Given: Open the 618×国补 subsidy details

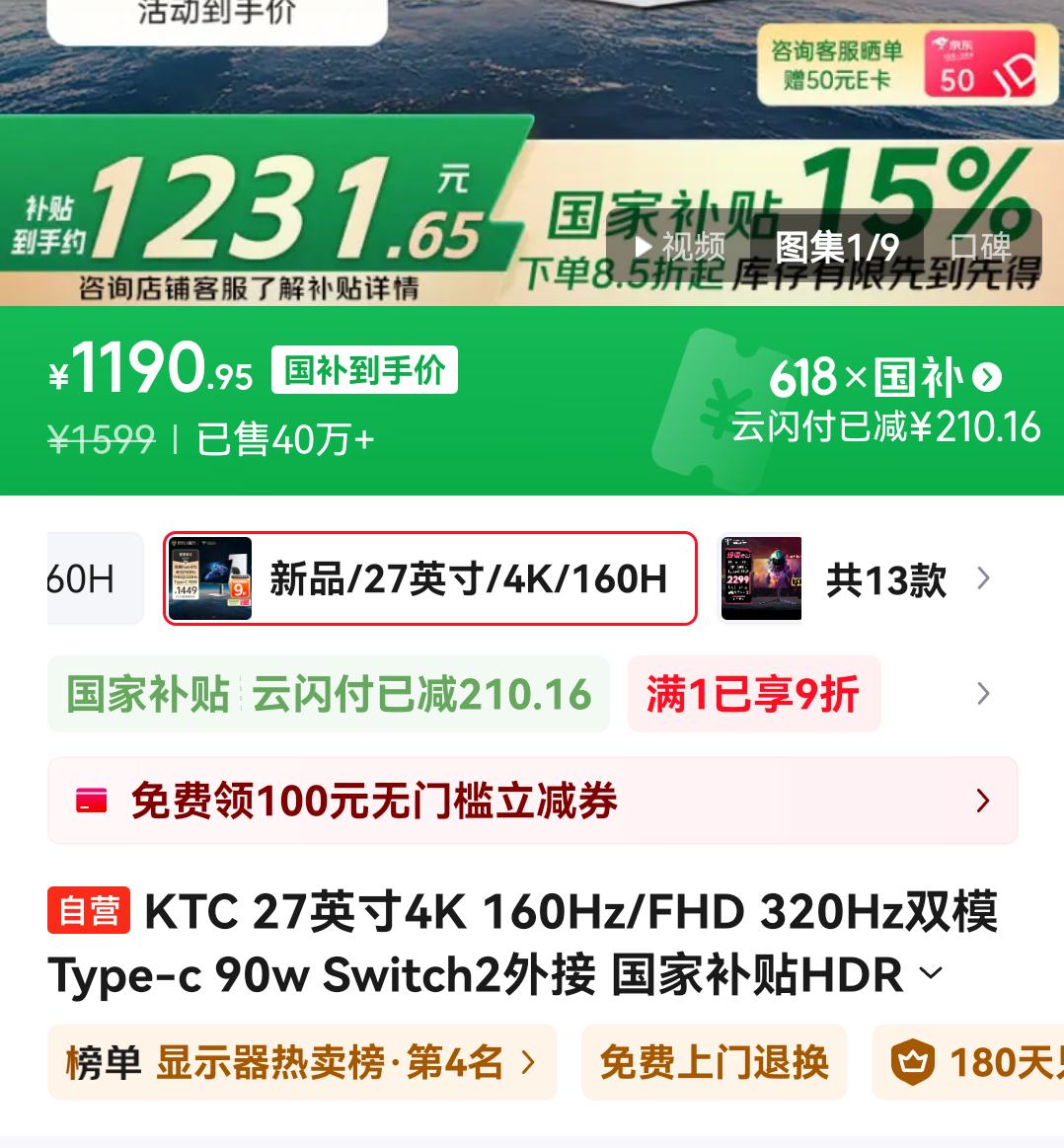Looking at the screenshot, I should [x=885, y=377].
